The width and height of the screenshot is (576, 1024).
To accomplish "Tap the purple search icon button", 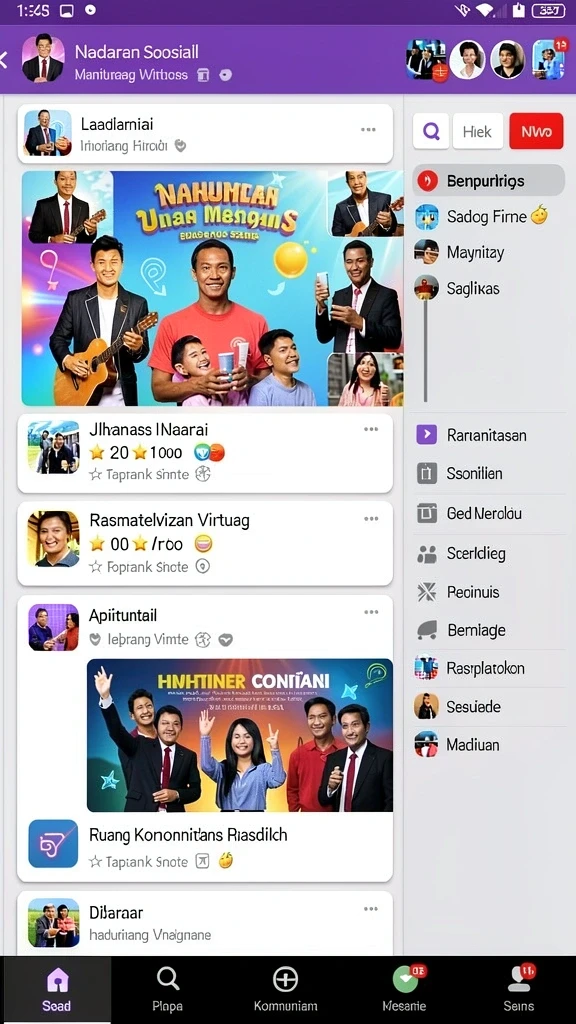I will [x=431, y=131].
